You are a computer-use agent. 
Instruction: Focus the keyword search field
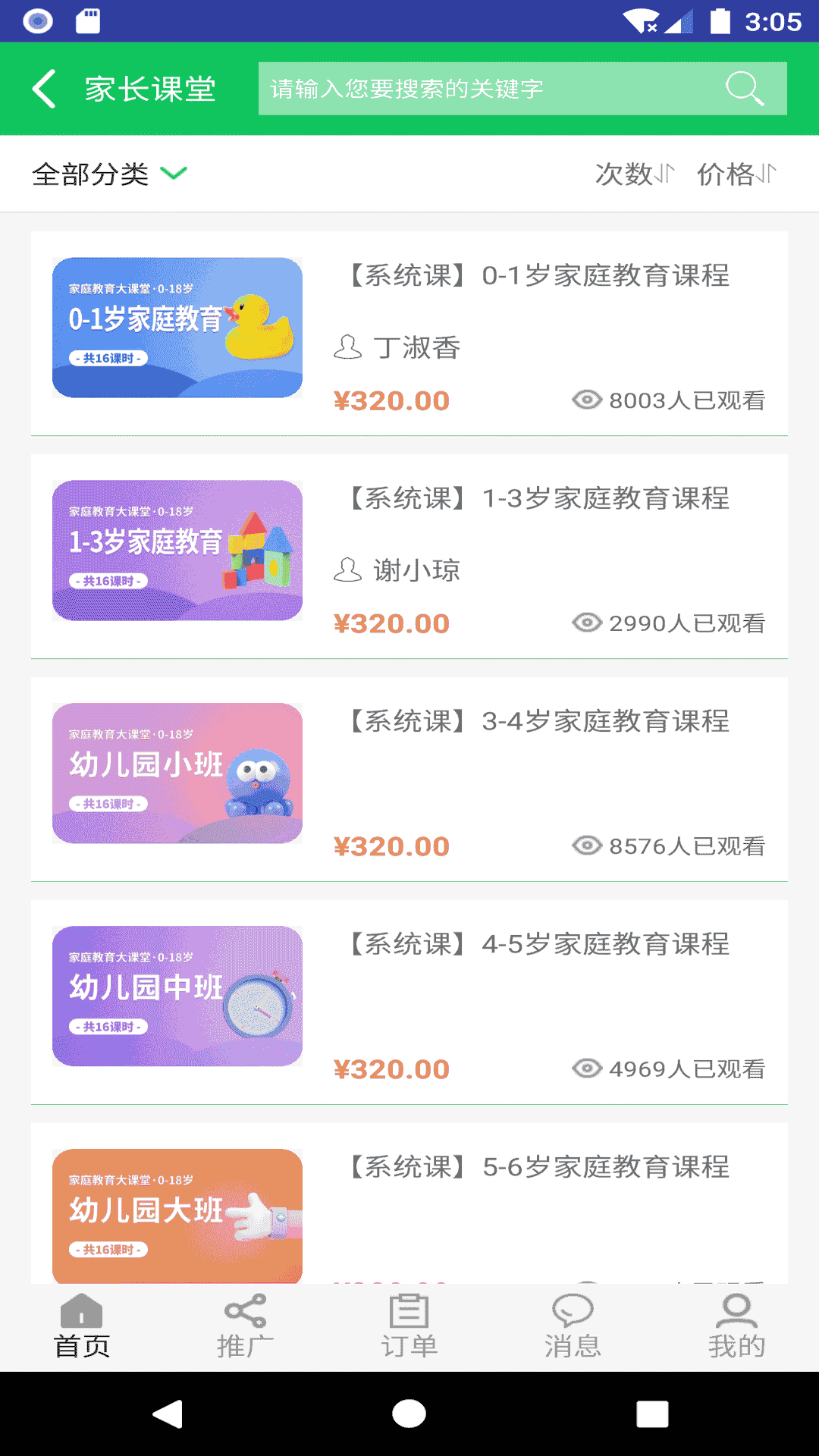[x=485, y=89]
